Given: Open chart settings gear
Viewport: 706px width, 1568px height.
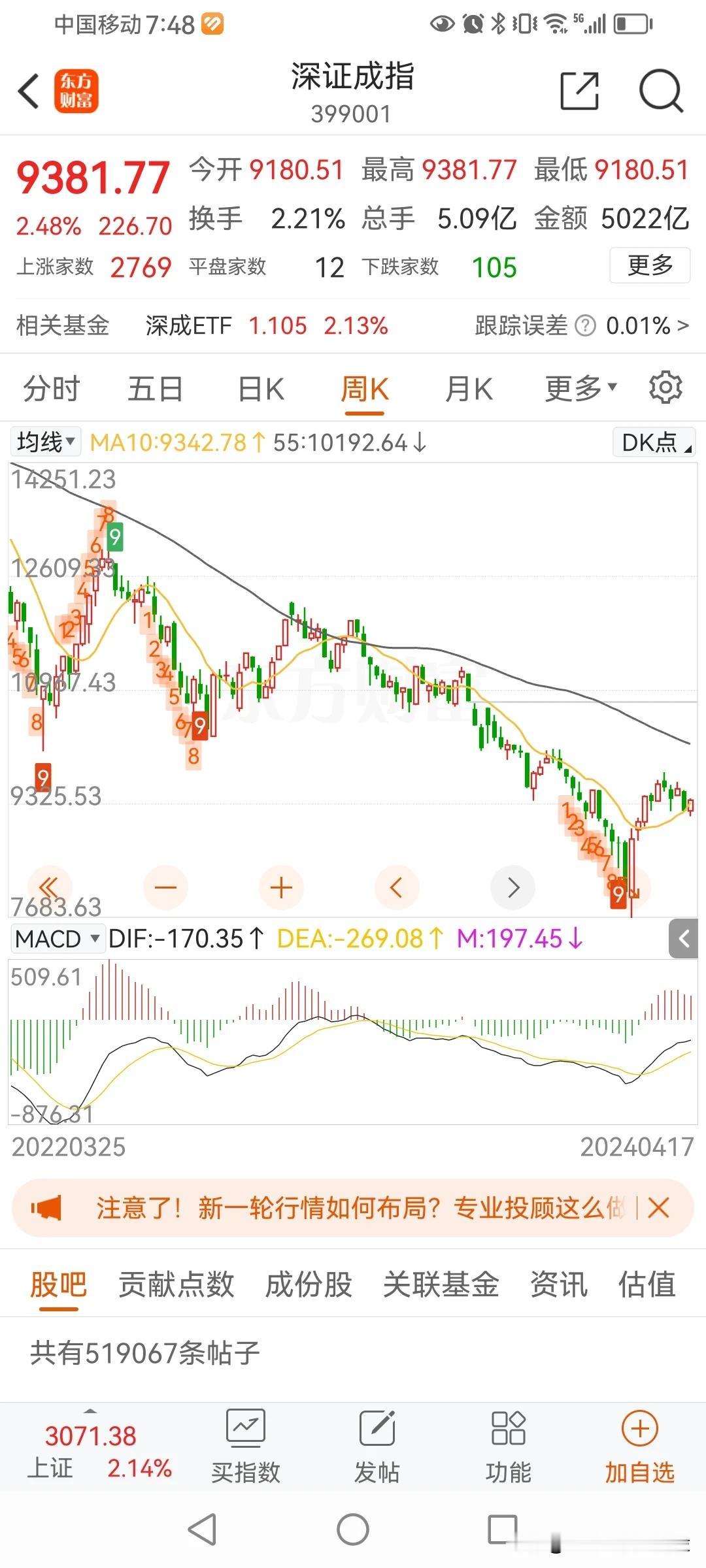Looking at the screenshot, I should pyautogui.click(x=665, y=387).
